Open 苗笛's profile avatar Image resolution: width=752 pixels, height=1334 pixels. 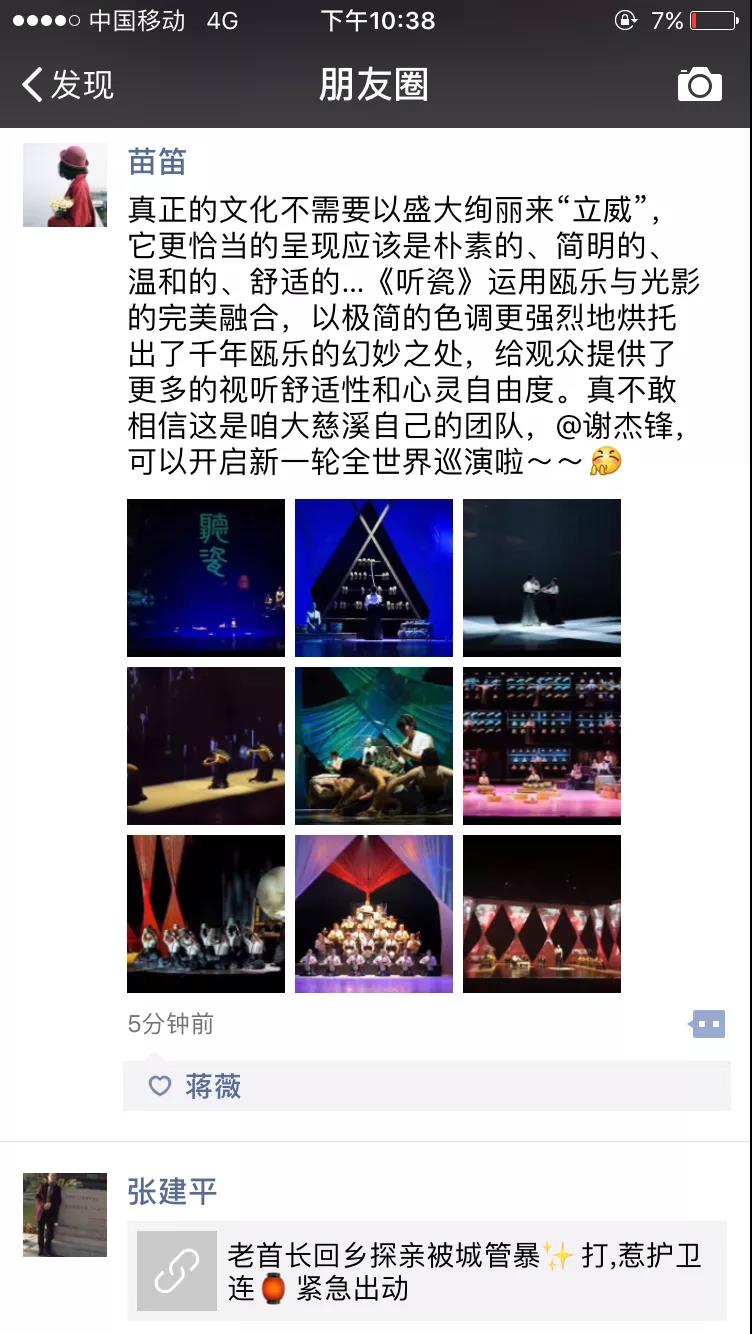(65, 185)
